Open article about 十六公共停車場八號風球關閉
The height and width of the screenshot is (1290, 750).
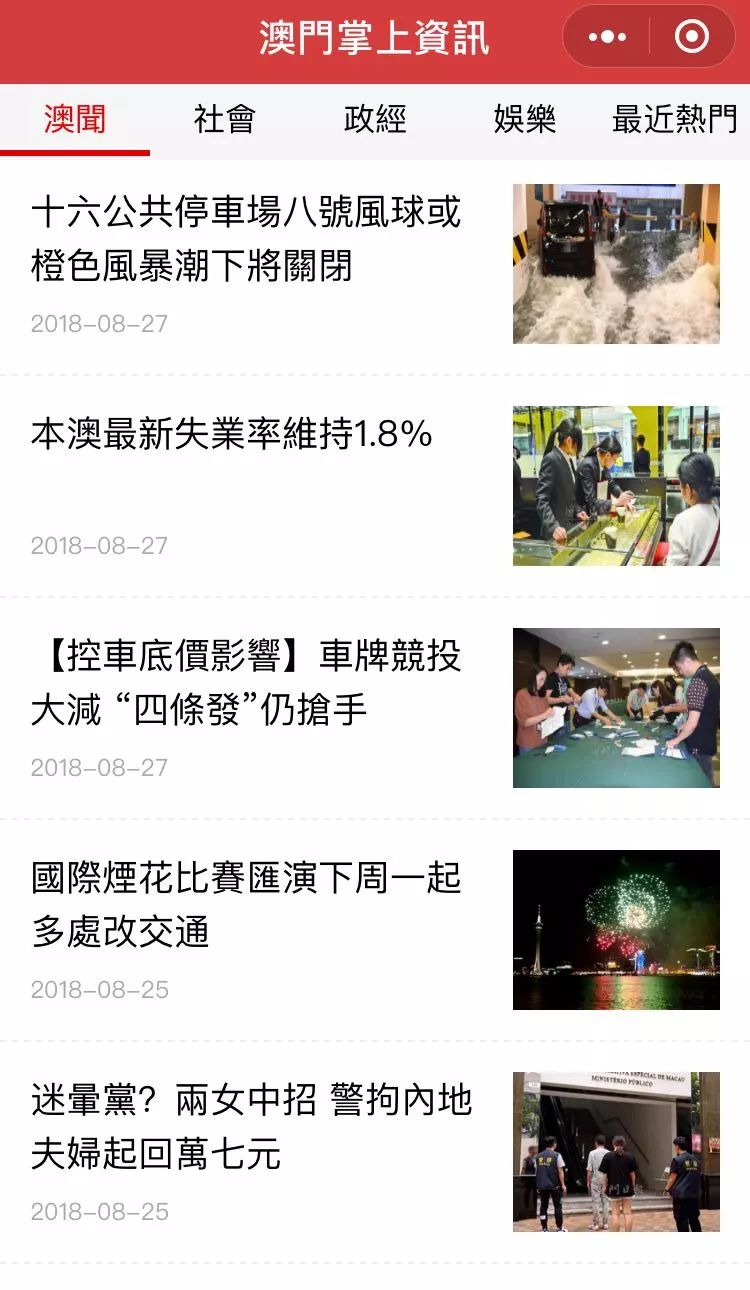pyautogui.click(x=375, y=264)
